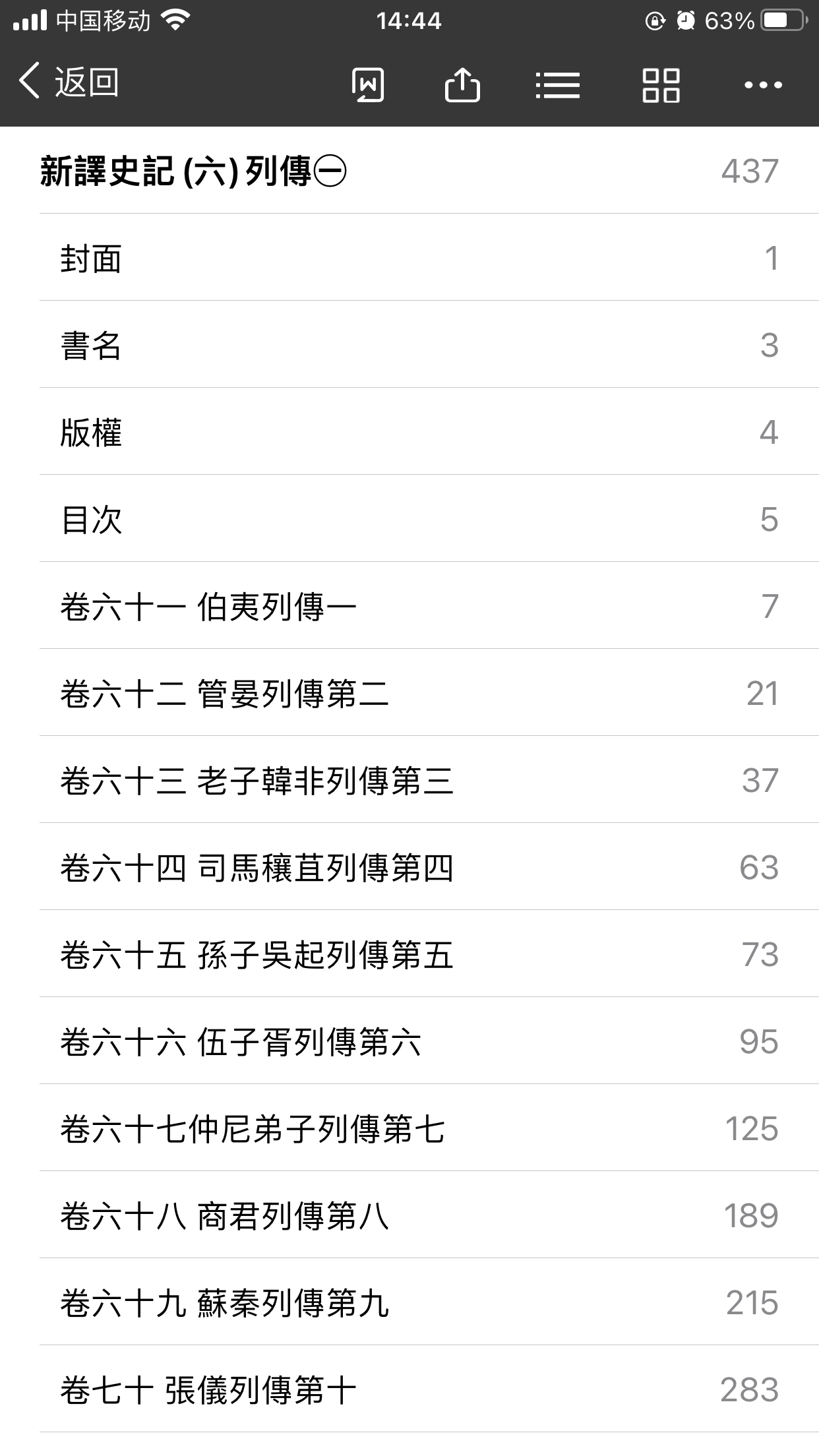Open the three-dot more options menu
Image resolution: width=819 pixels, height=1456 pixels.
pos(763,84)
